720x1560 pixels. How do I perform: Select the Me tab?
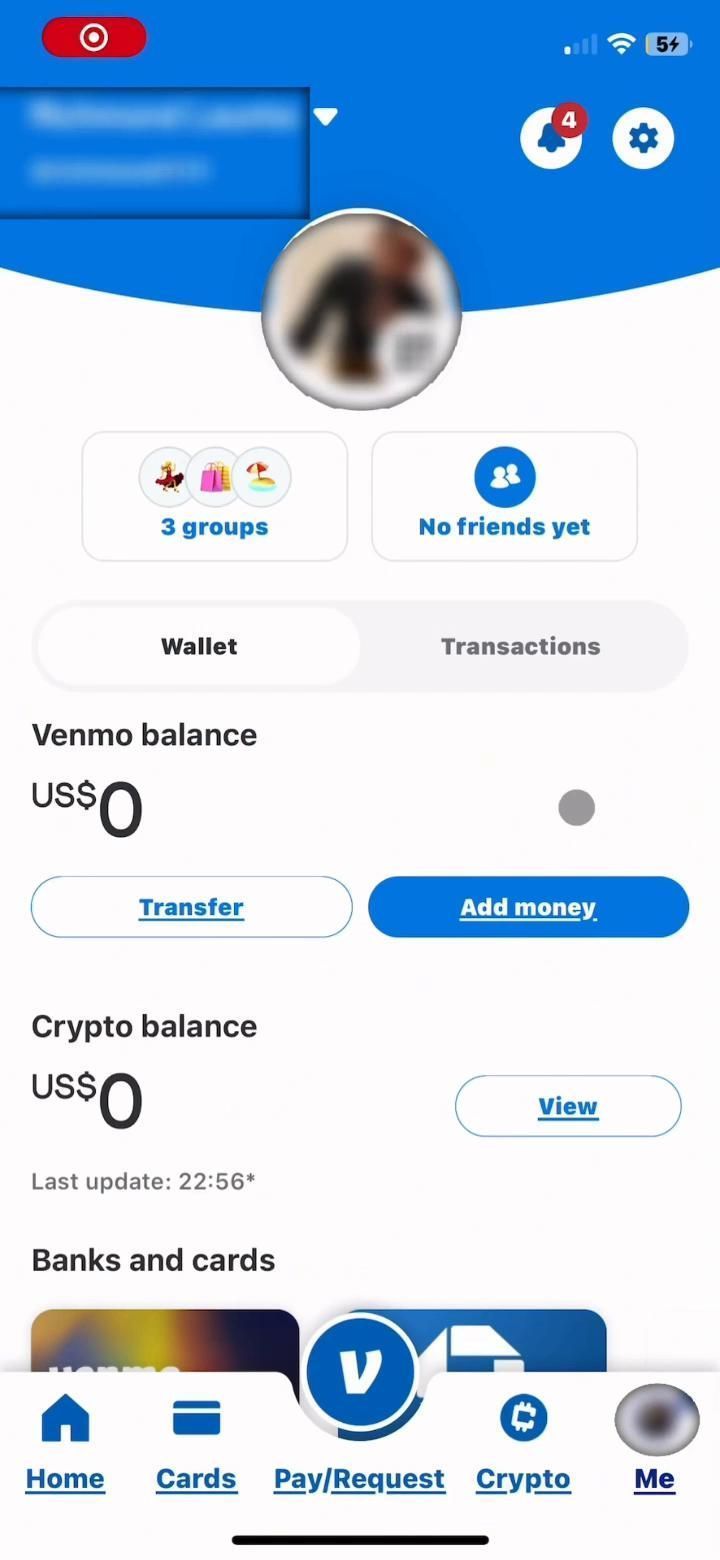click(x=655, y=1440)
